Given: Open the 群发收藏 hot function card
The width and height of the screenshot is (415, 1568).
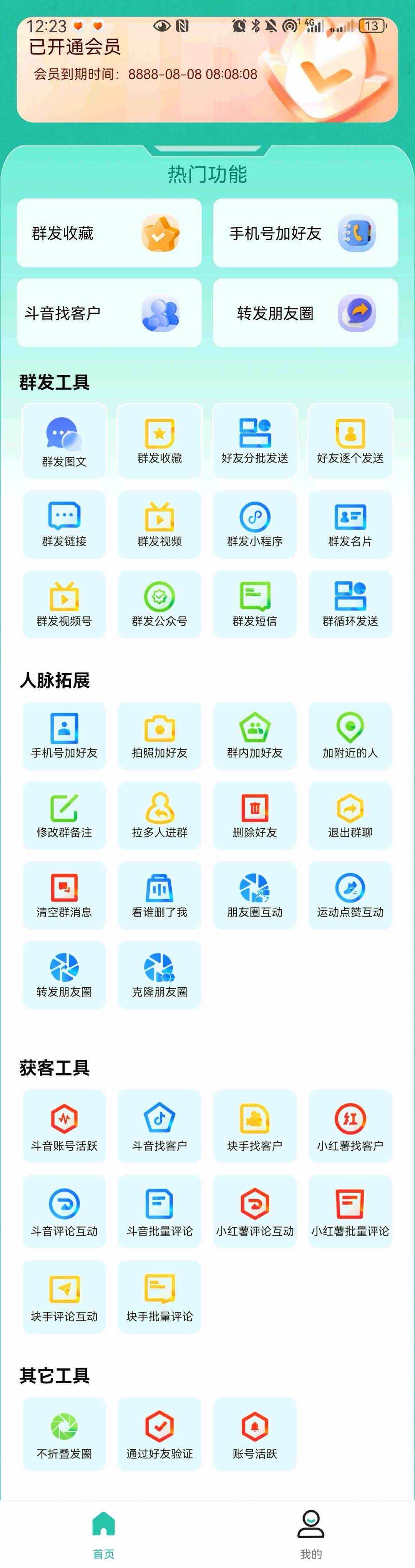Looking at the screenshot, I should pos(109,233).
